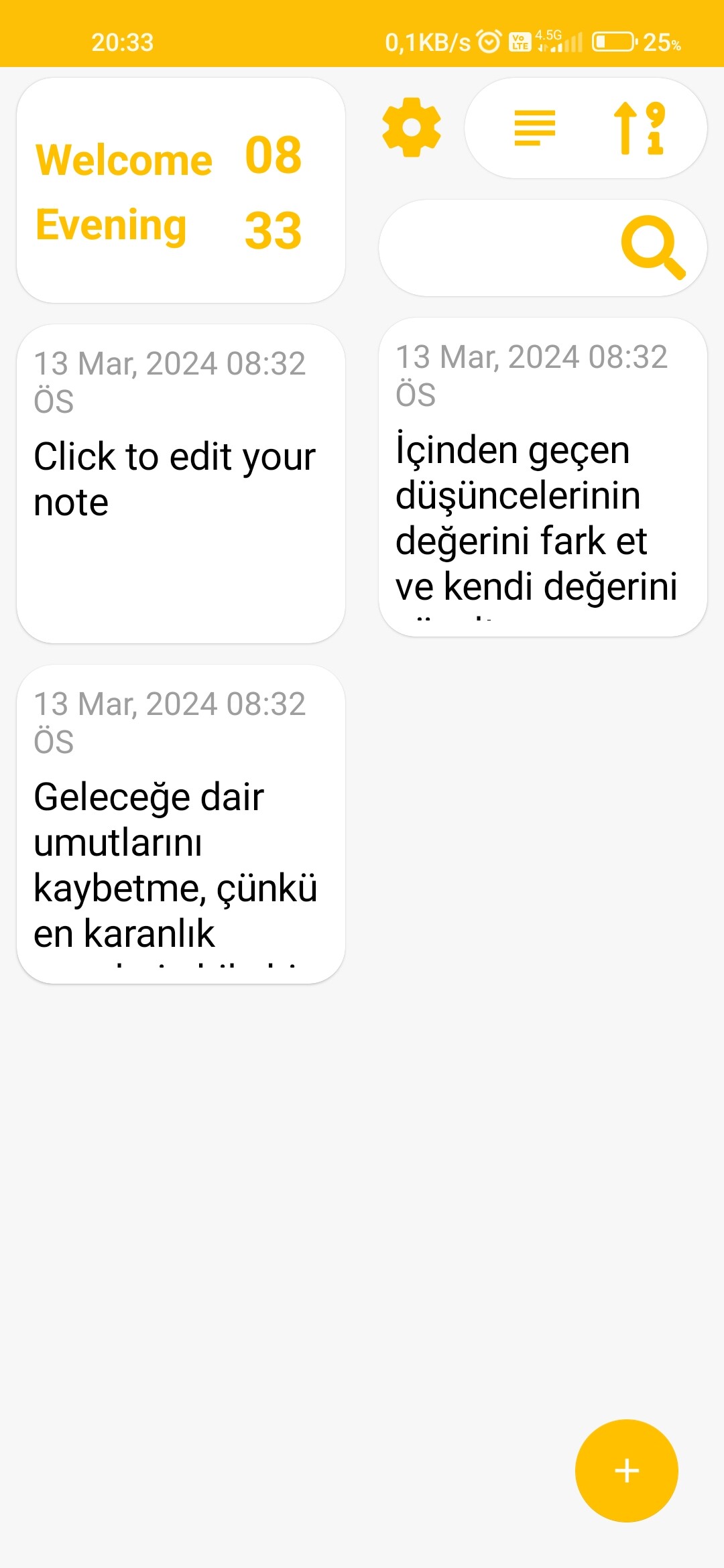Change the note sort order
Viewport: 724px width, 1568px height.
pos(639,127)
